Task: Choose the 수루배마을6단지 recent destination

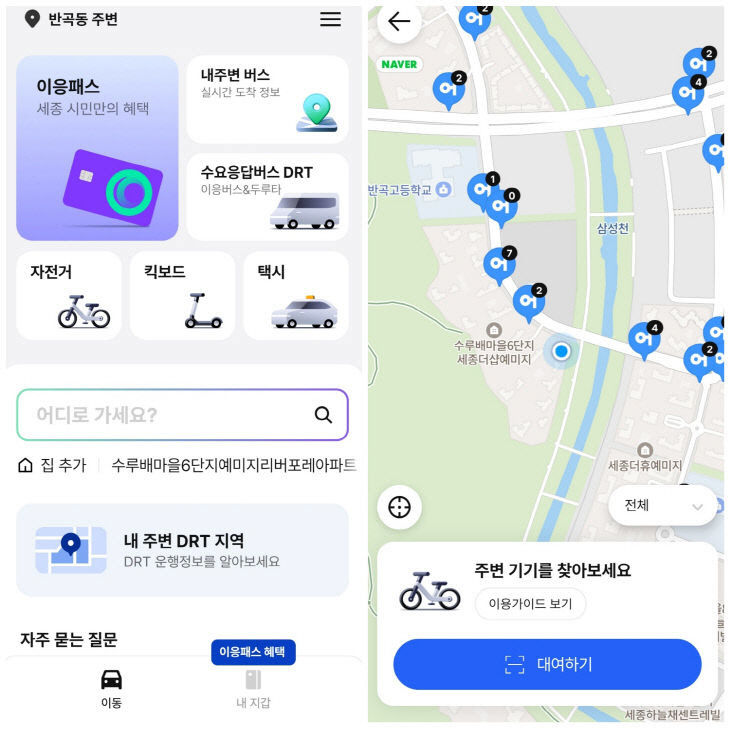Action: [233, 465]
